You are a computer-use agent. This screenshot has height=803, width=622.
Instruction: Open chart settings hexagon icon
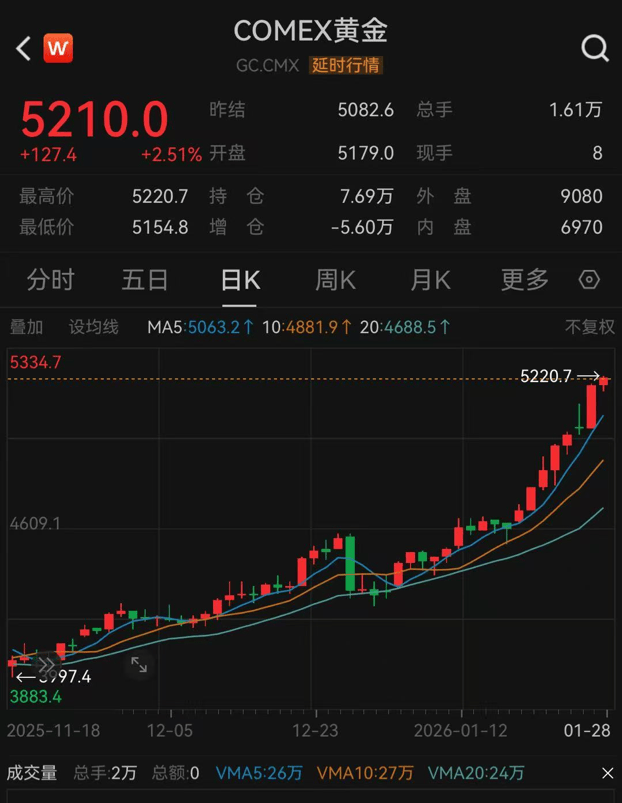coord(590,280)
